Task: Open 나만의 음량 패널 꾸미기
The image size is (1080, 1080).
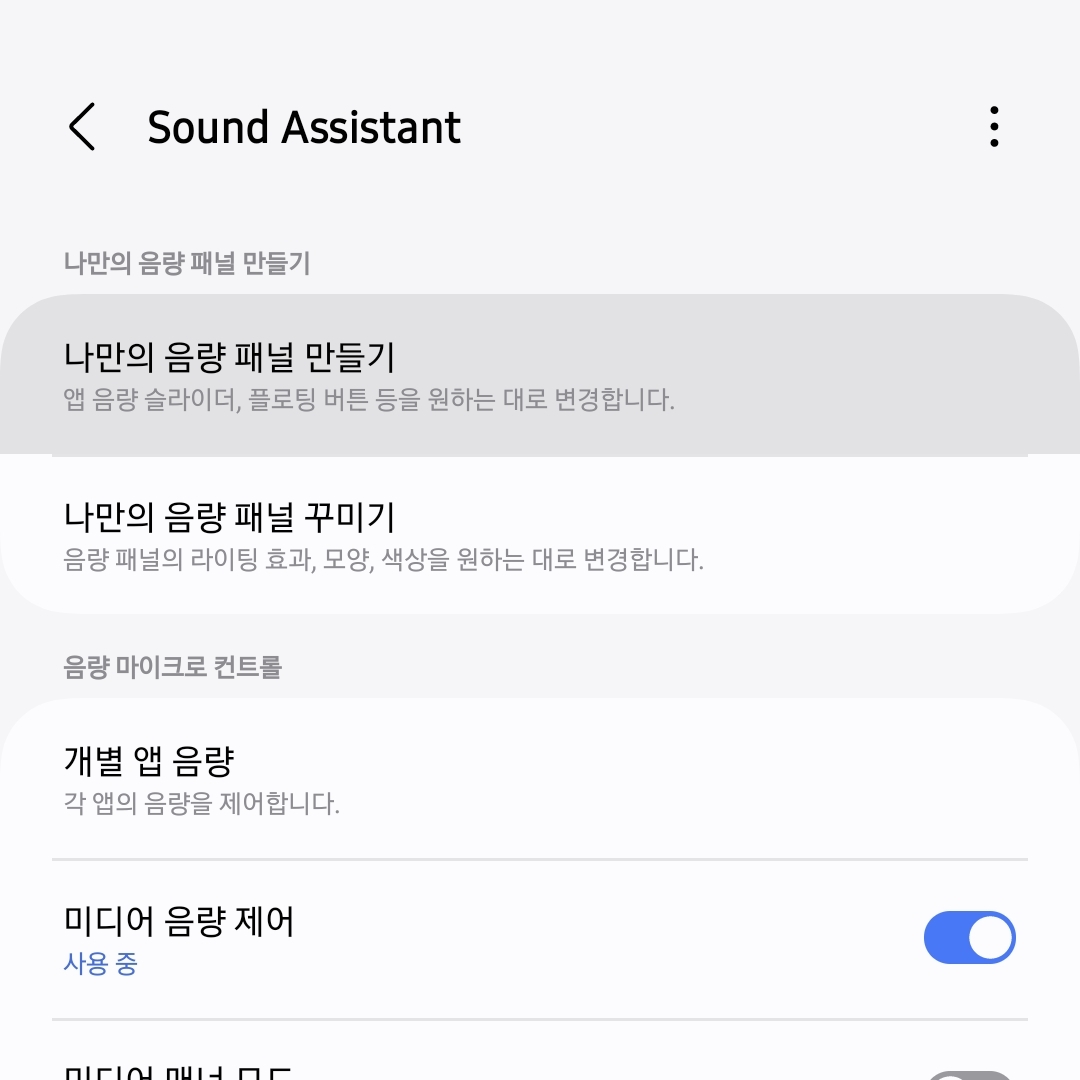Action: [400, 535]
